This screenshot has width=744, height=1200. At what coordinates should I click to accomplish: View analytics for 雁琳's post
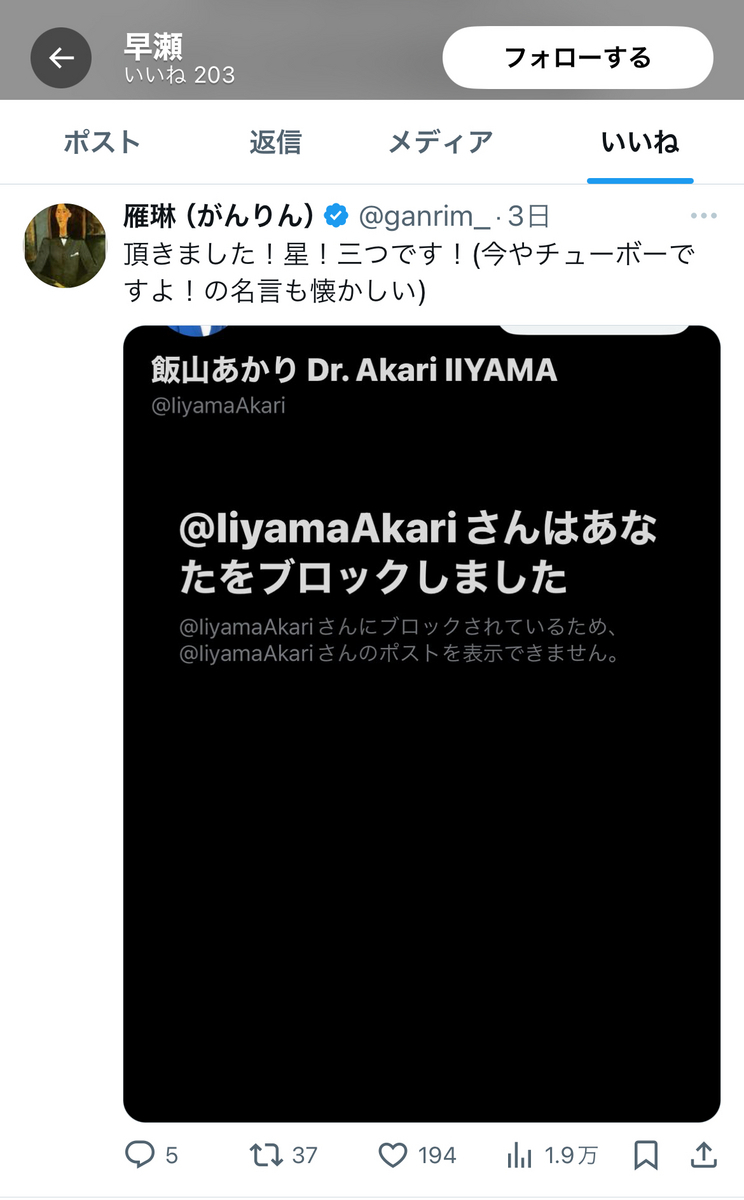520,1156
